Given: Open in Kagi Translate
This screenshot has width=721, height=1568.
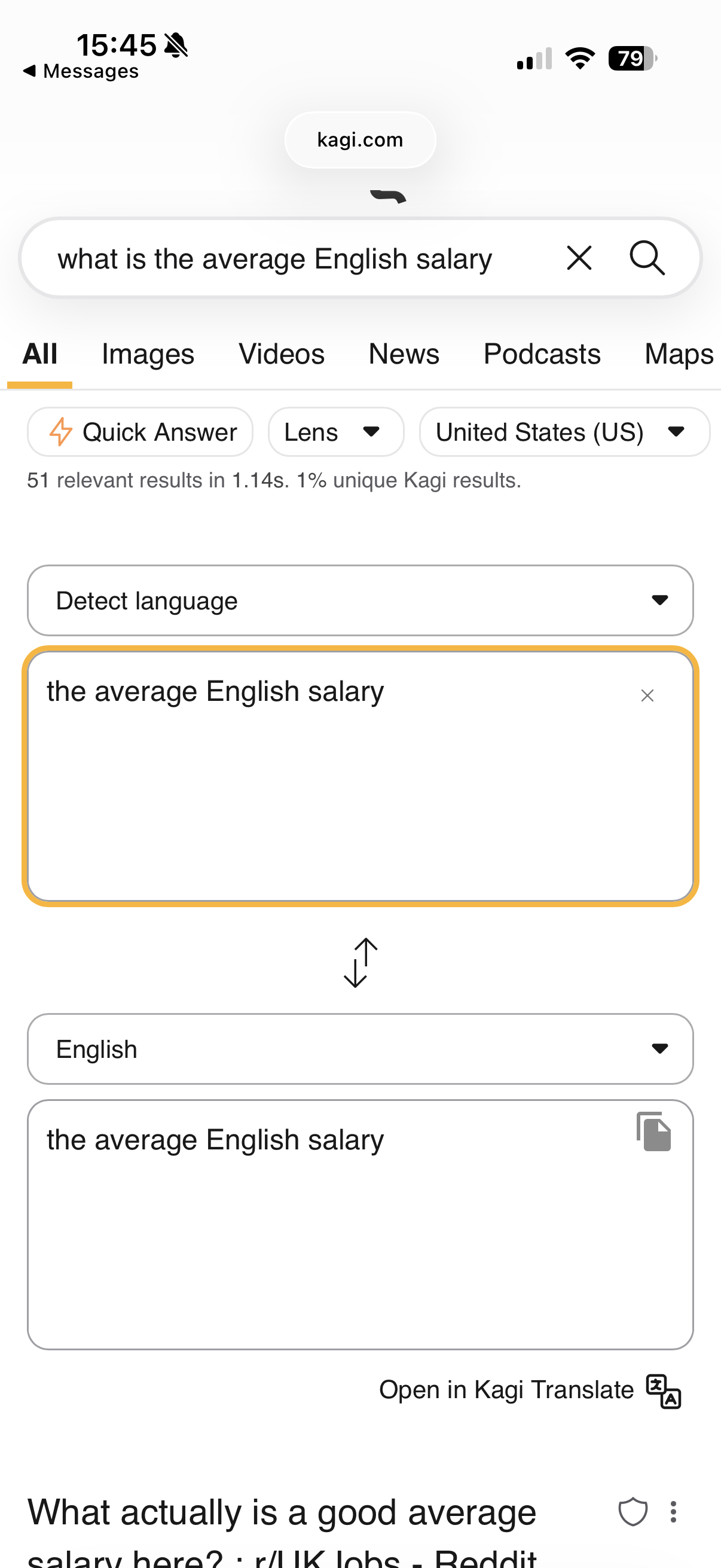Looking at the screenshot, I should (529, 1390).
